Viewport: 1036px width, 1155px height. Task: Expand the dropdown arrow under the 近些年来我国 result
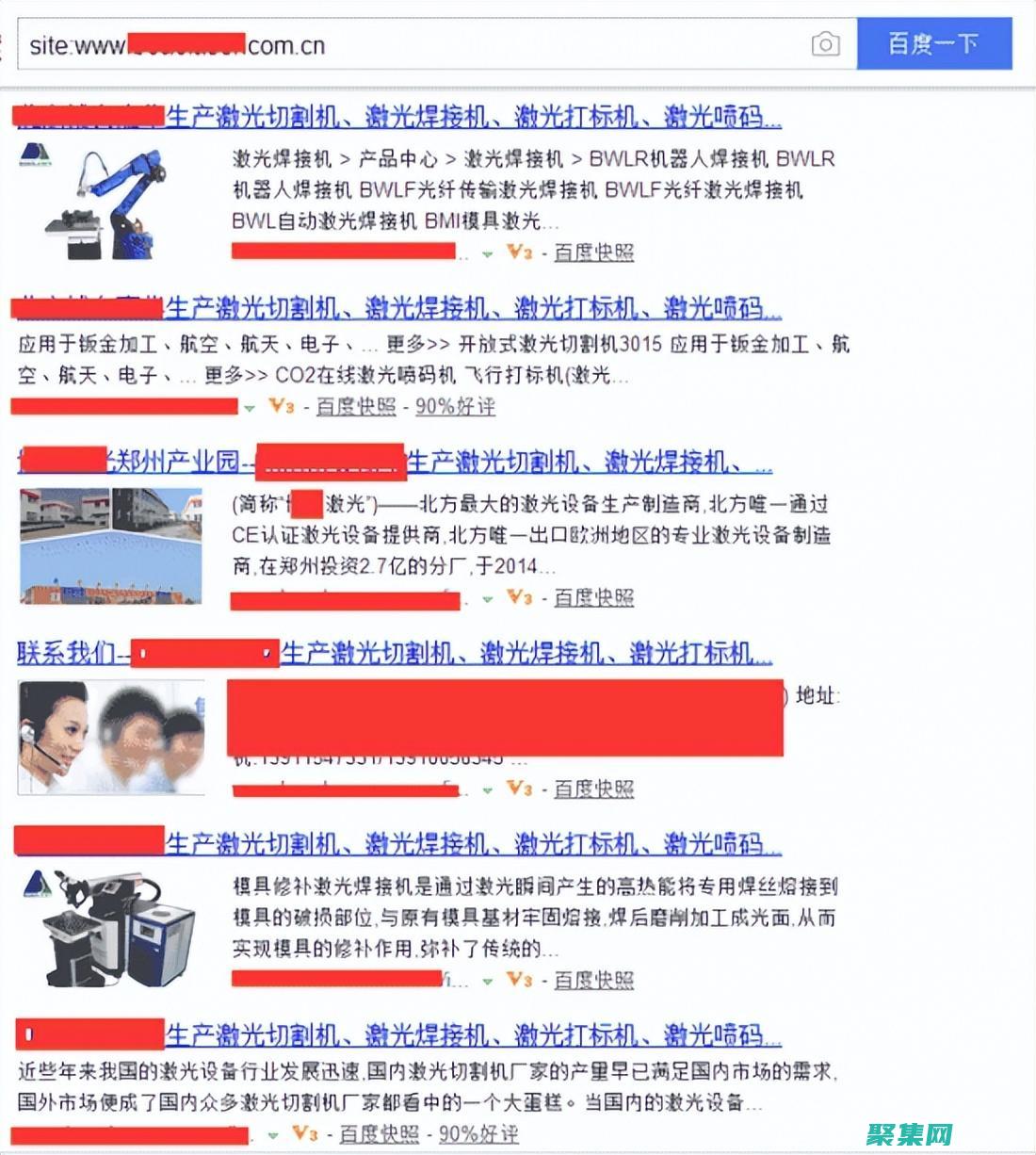pos(273,1135)
